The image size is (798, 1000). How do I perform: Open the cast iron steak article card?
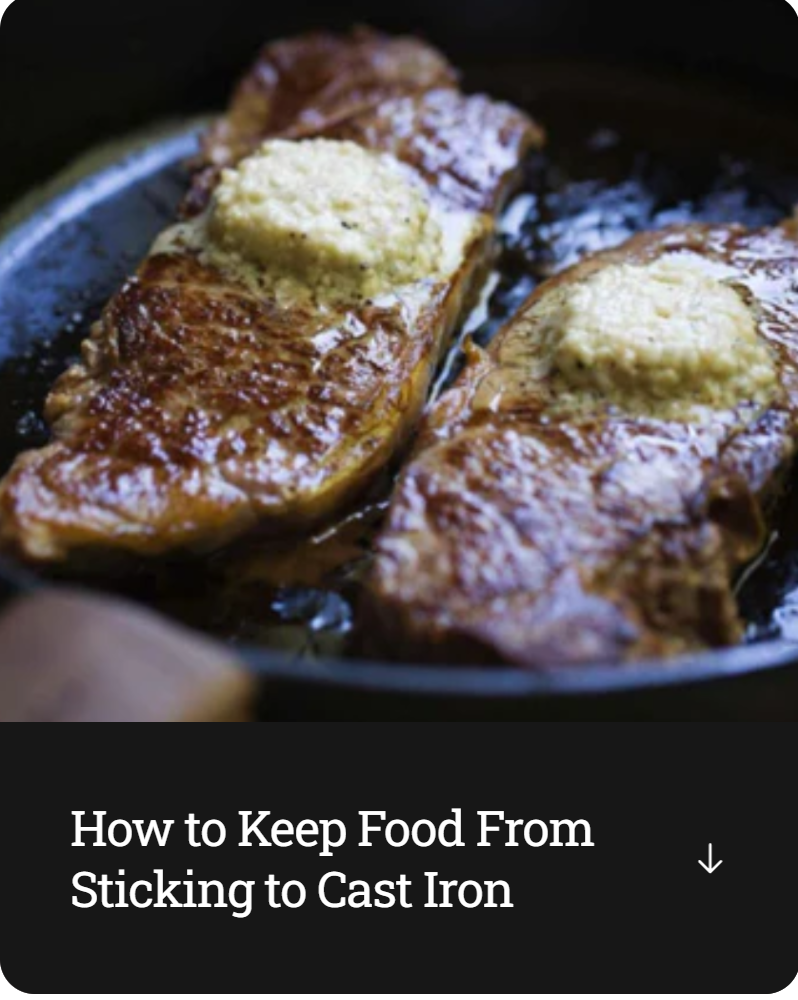[399, 360]
